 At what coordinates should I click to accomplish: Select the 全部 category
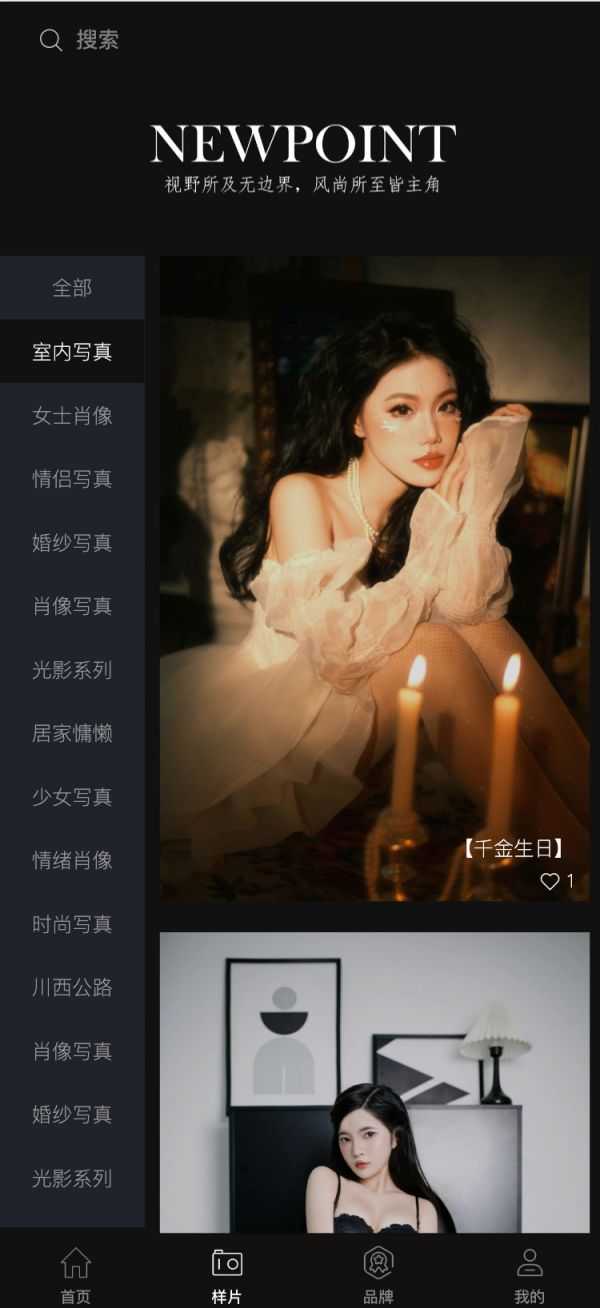tap(72, 288)
